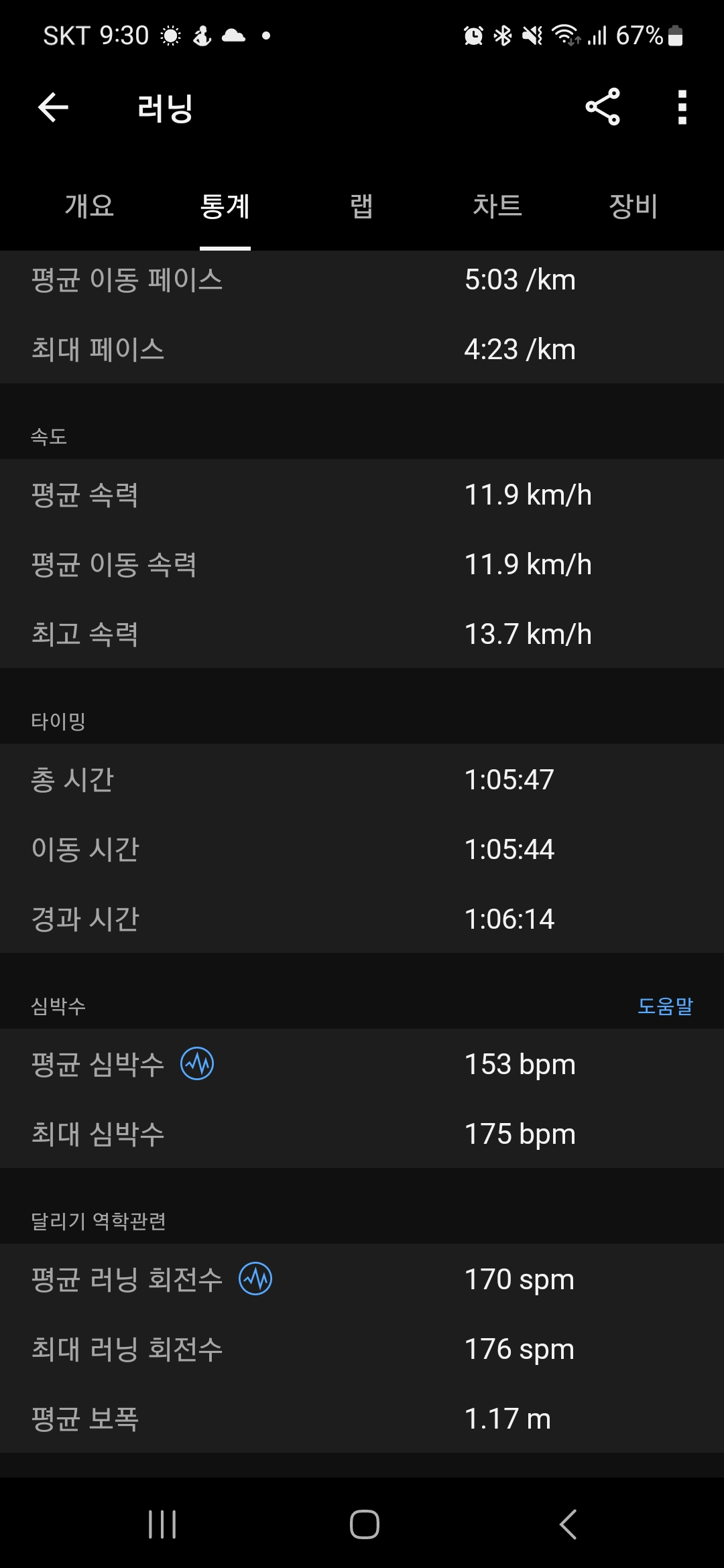This screenshot has width=724, height=1568.
Task: Select the 통계 tab
Action: tap(225, 206)
